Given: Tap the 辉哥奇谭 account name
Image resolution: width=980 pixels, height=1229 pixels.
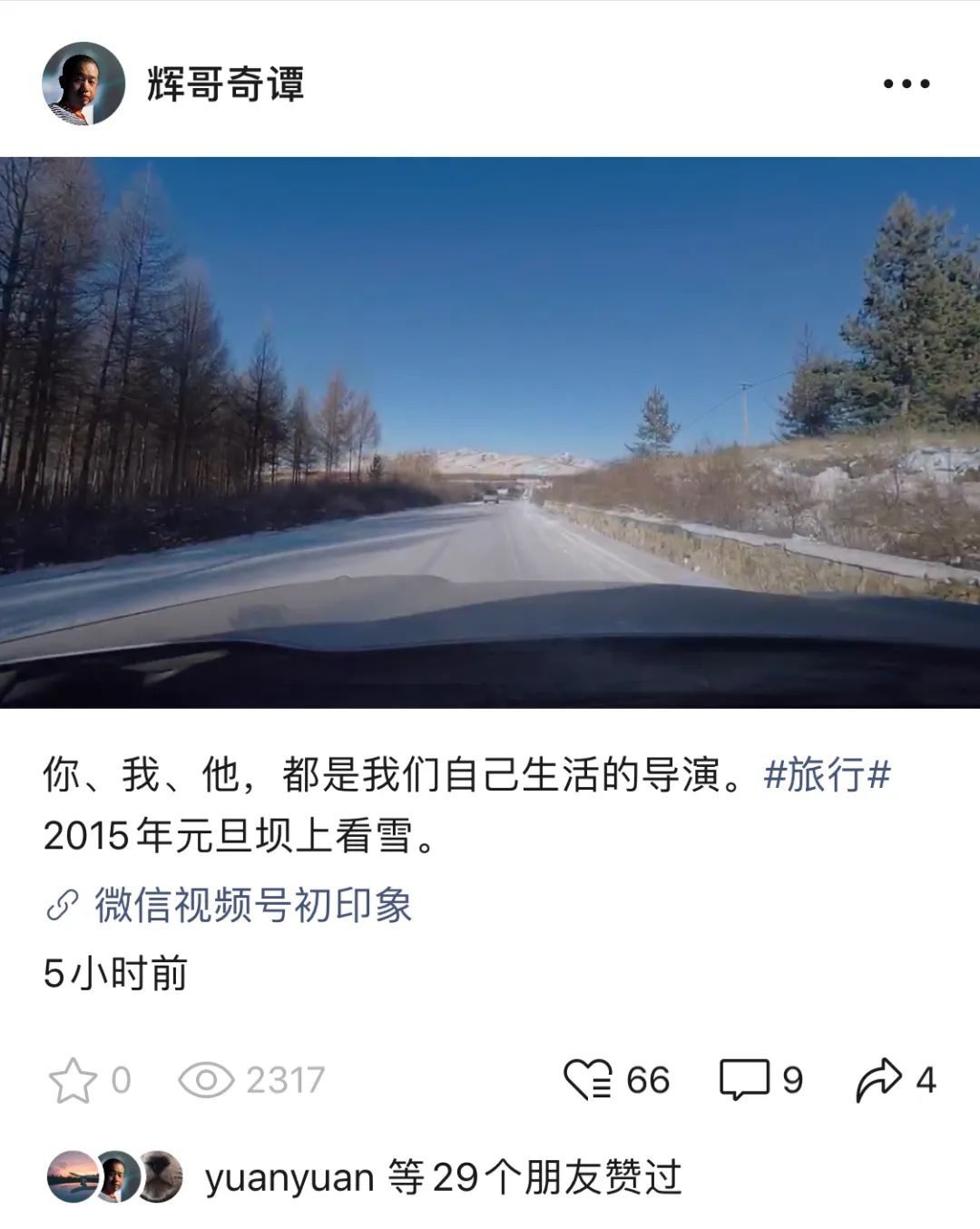Looking at the screenshot, I should click(x=225, y=84).
